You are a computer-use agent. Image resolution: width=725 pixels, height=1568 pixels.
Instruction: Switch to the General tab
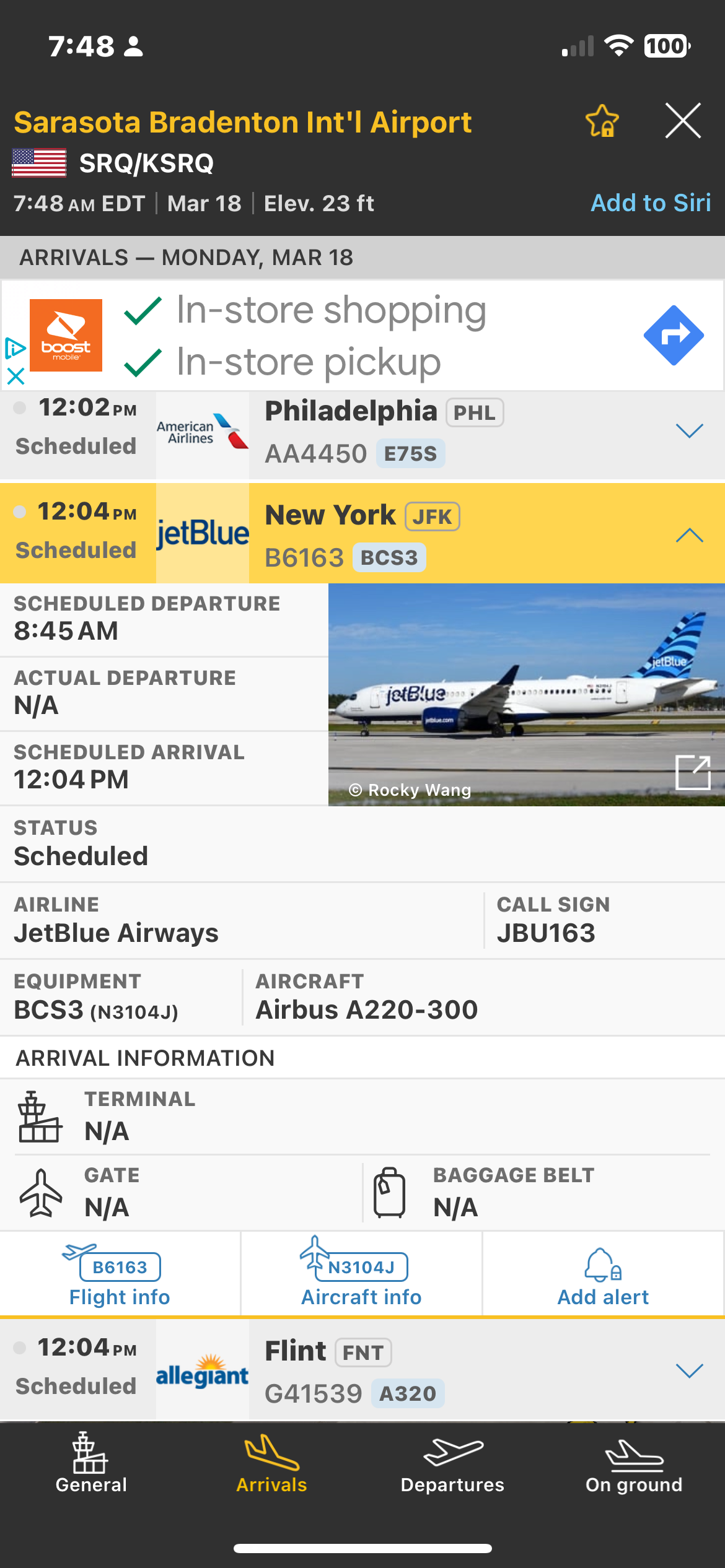click(91, 1463)
